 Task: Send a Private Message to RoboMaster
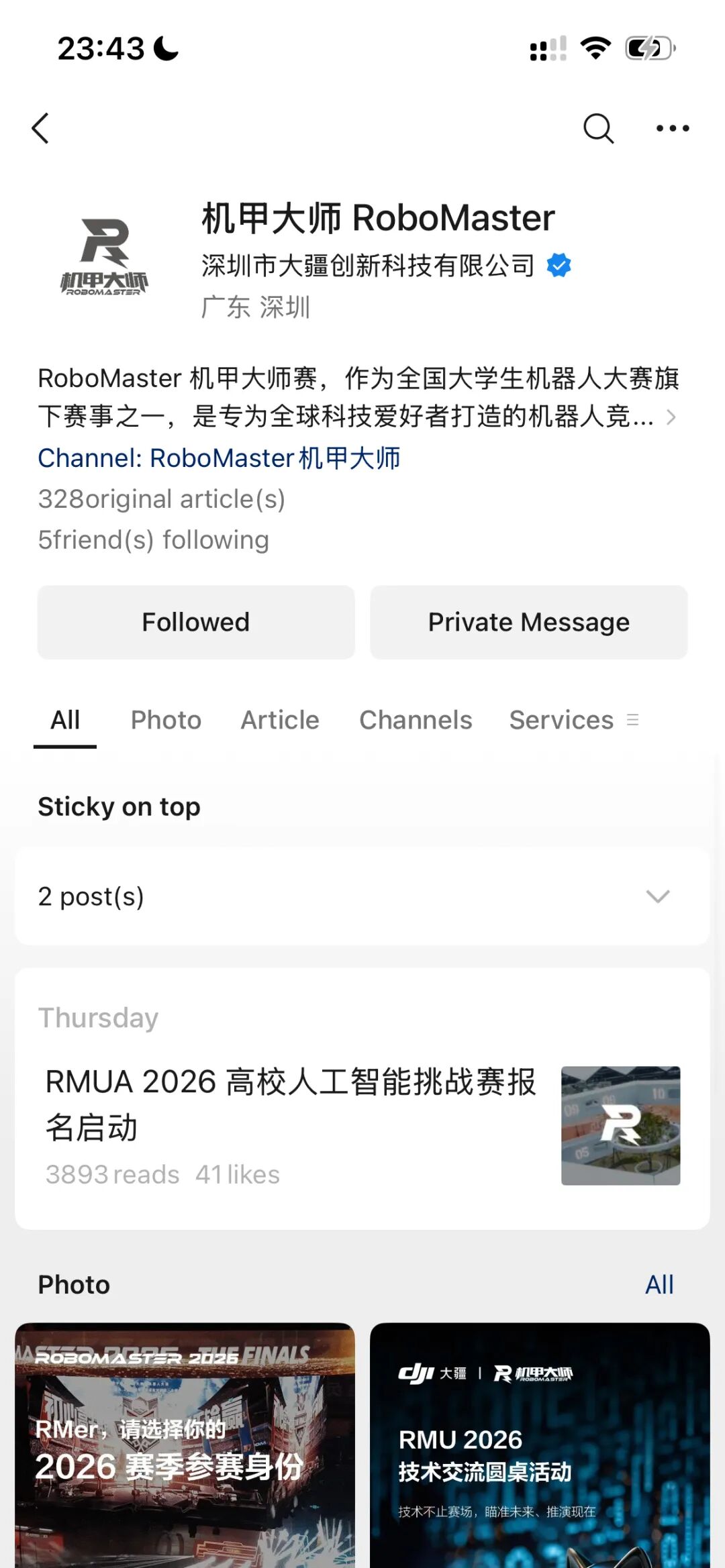tap(529, 622)
